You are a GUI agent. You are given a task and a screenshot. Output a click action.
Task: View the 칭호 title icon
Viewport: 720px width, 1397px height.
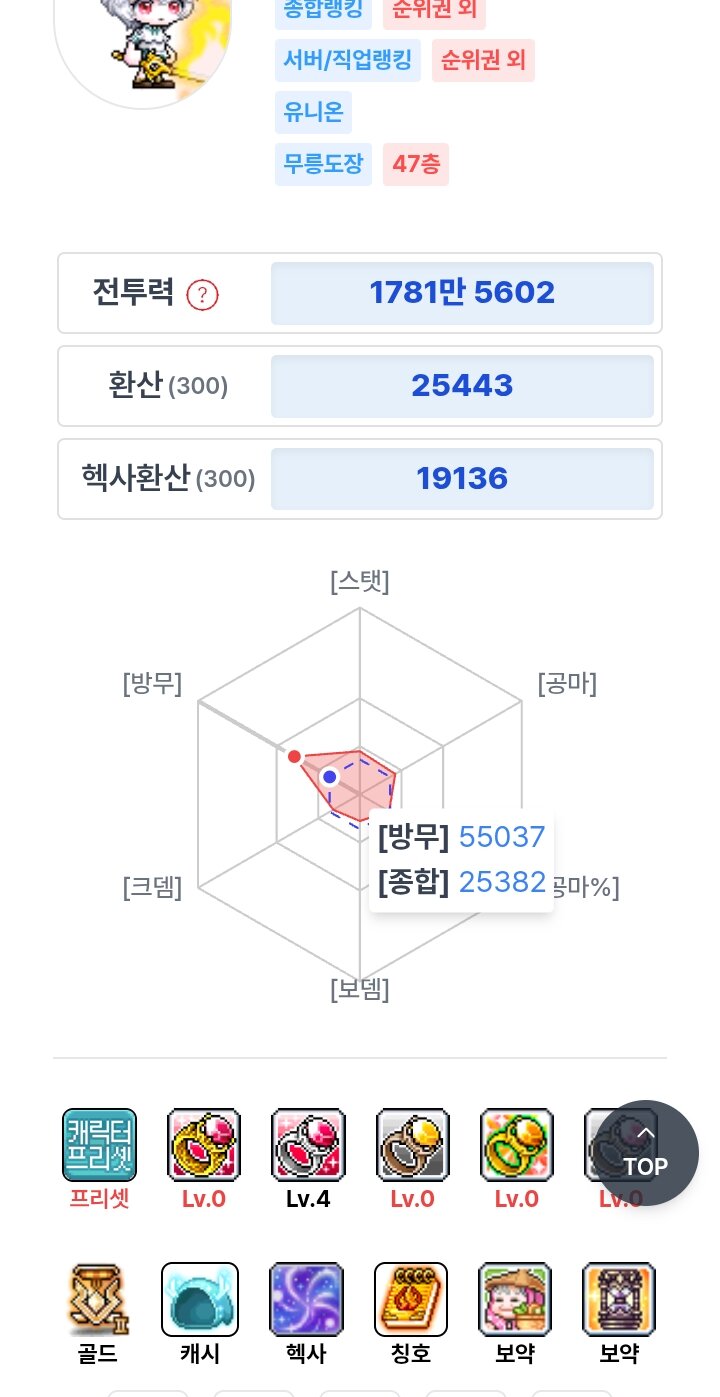[x=411, y=1299]
